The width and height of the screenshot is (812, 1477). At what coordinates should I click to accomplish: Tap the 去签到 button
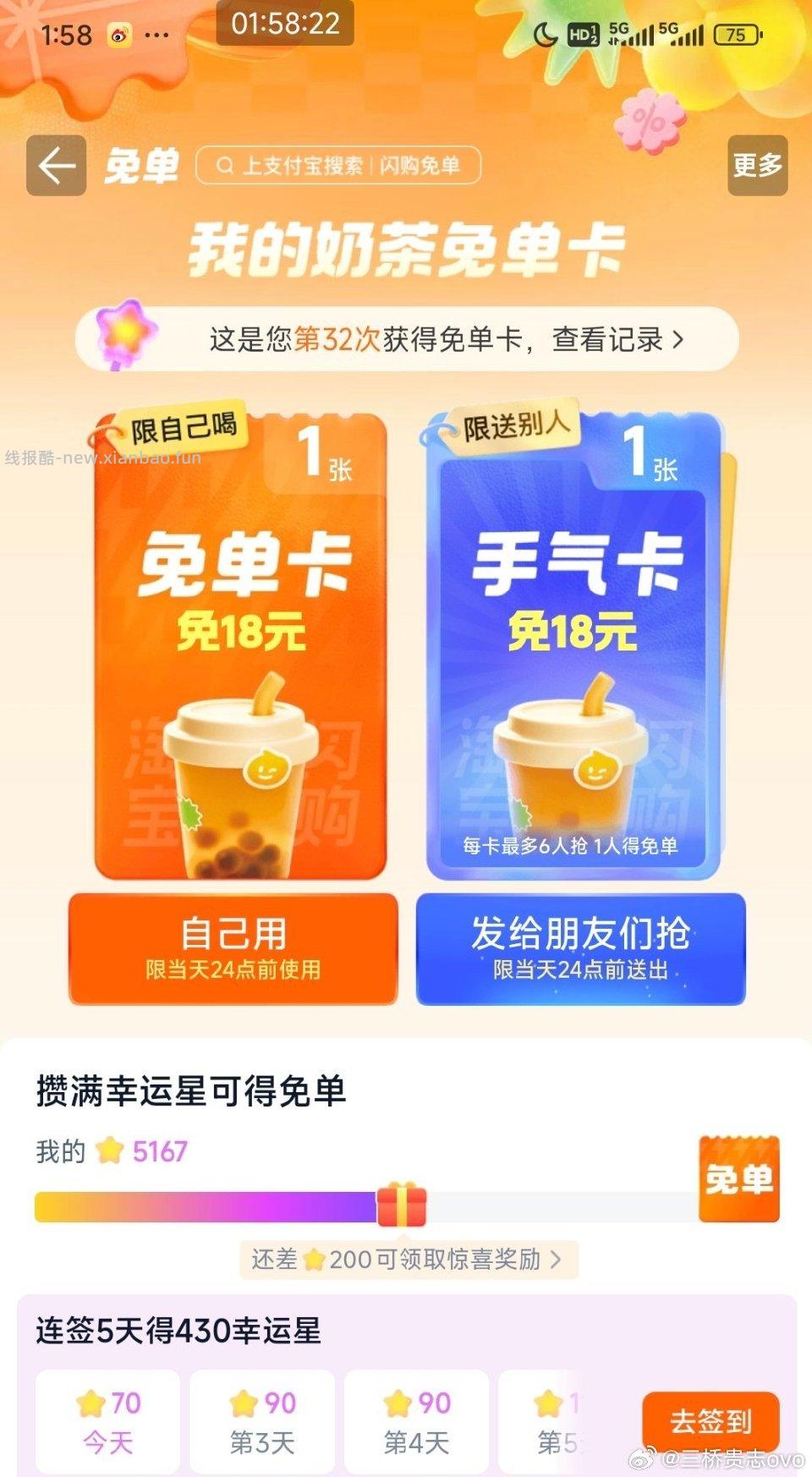pos(712,1419)
